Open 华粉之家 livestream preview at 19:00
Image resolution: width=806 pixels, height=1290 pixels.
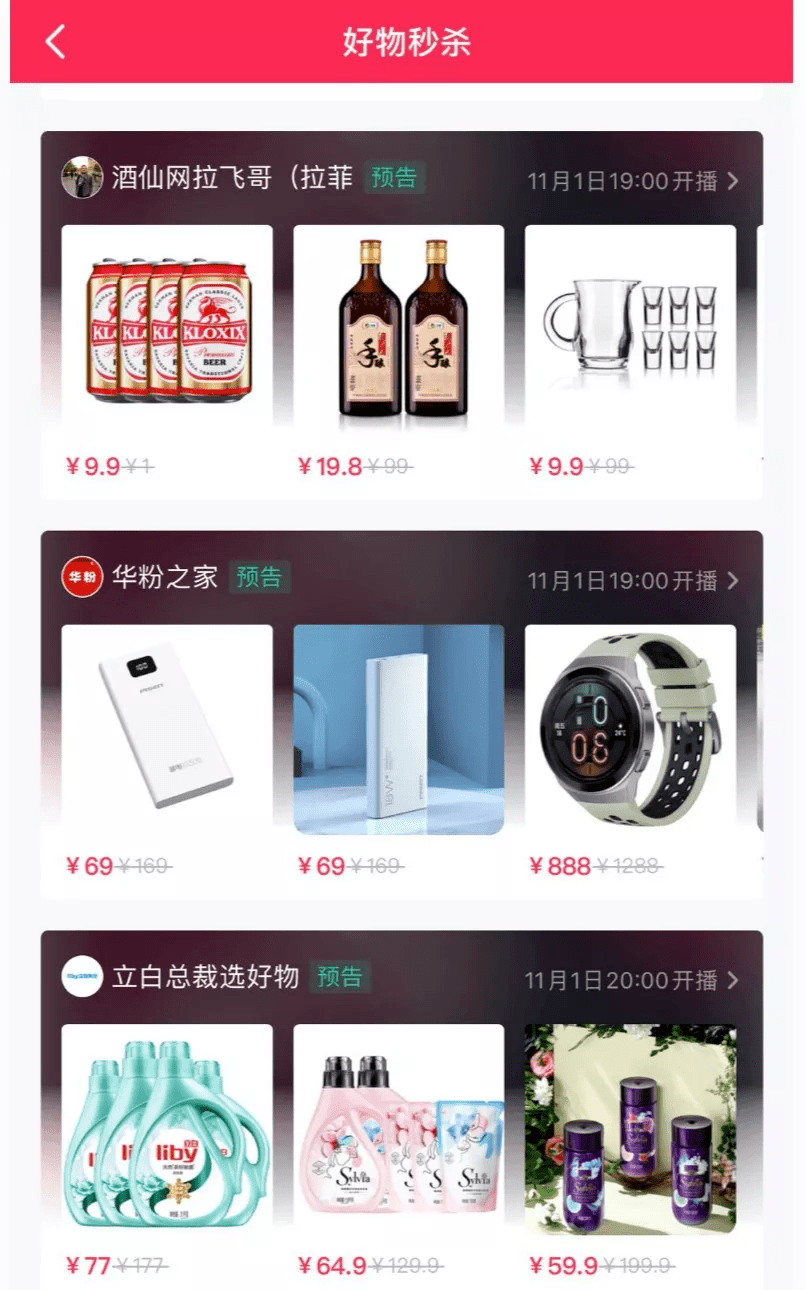[634, 580]
